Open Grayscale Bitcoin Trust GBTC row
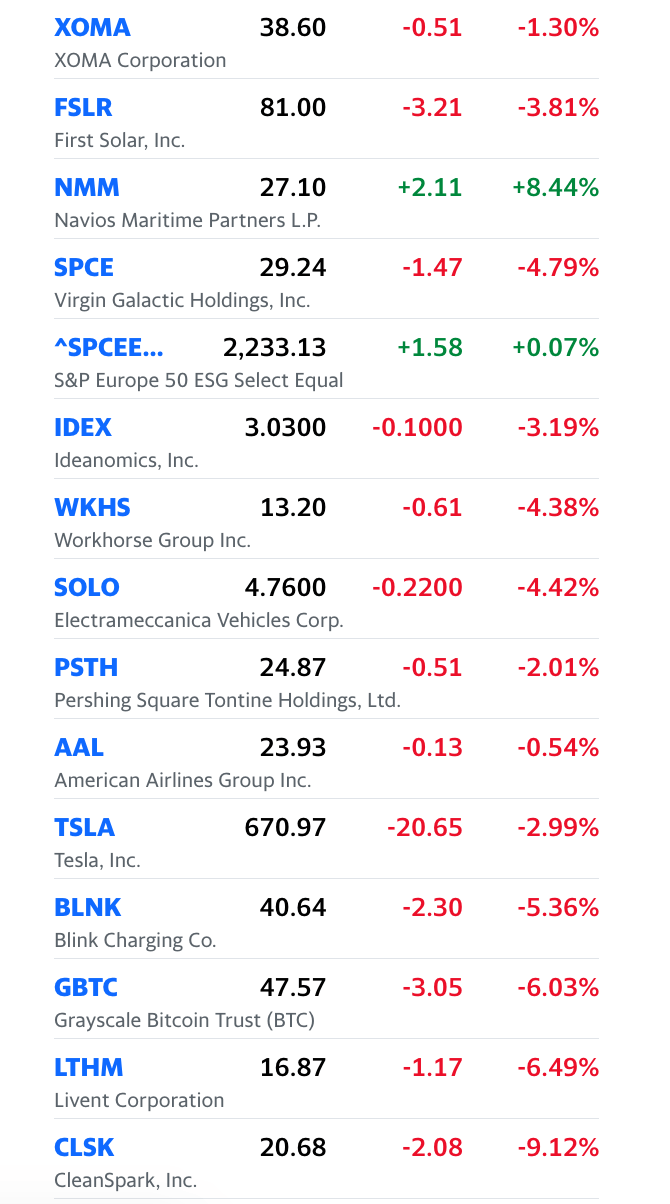The height and width of the screenshot is (1204, 670). (86, 988)
